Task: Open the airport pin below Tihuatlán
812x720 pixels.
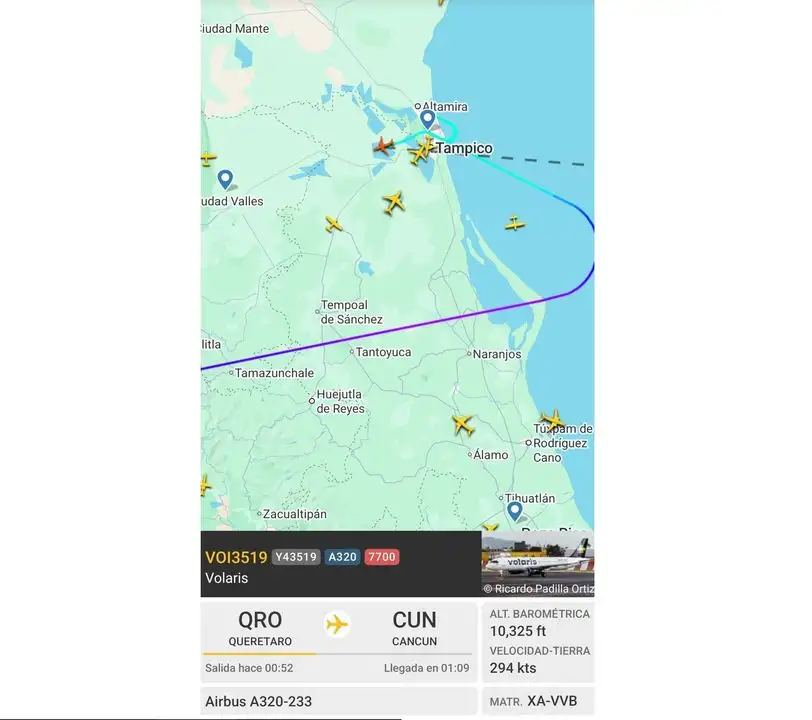Action: (514, 510)
